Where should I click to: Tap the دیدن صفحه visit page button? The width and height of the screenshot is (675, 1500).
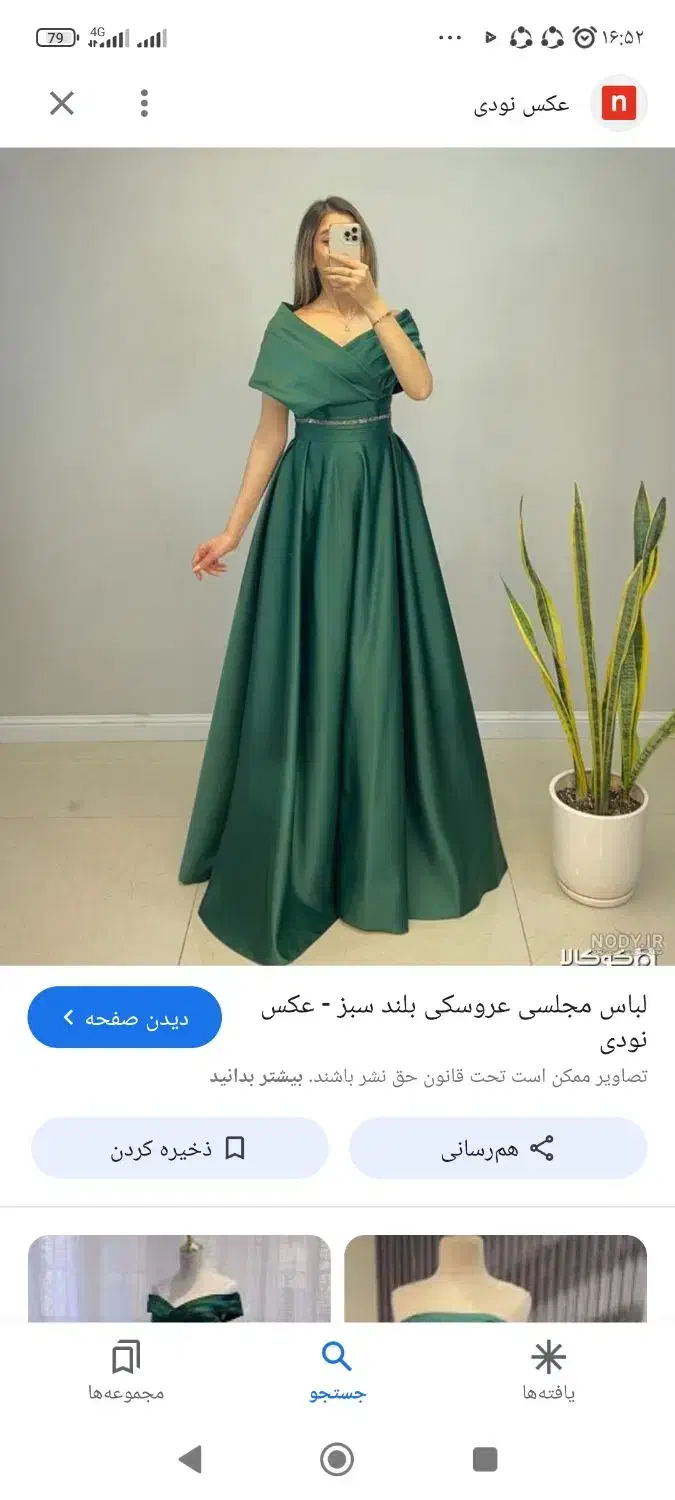[125, 1018]
